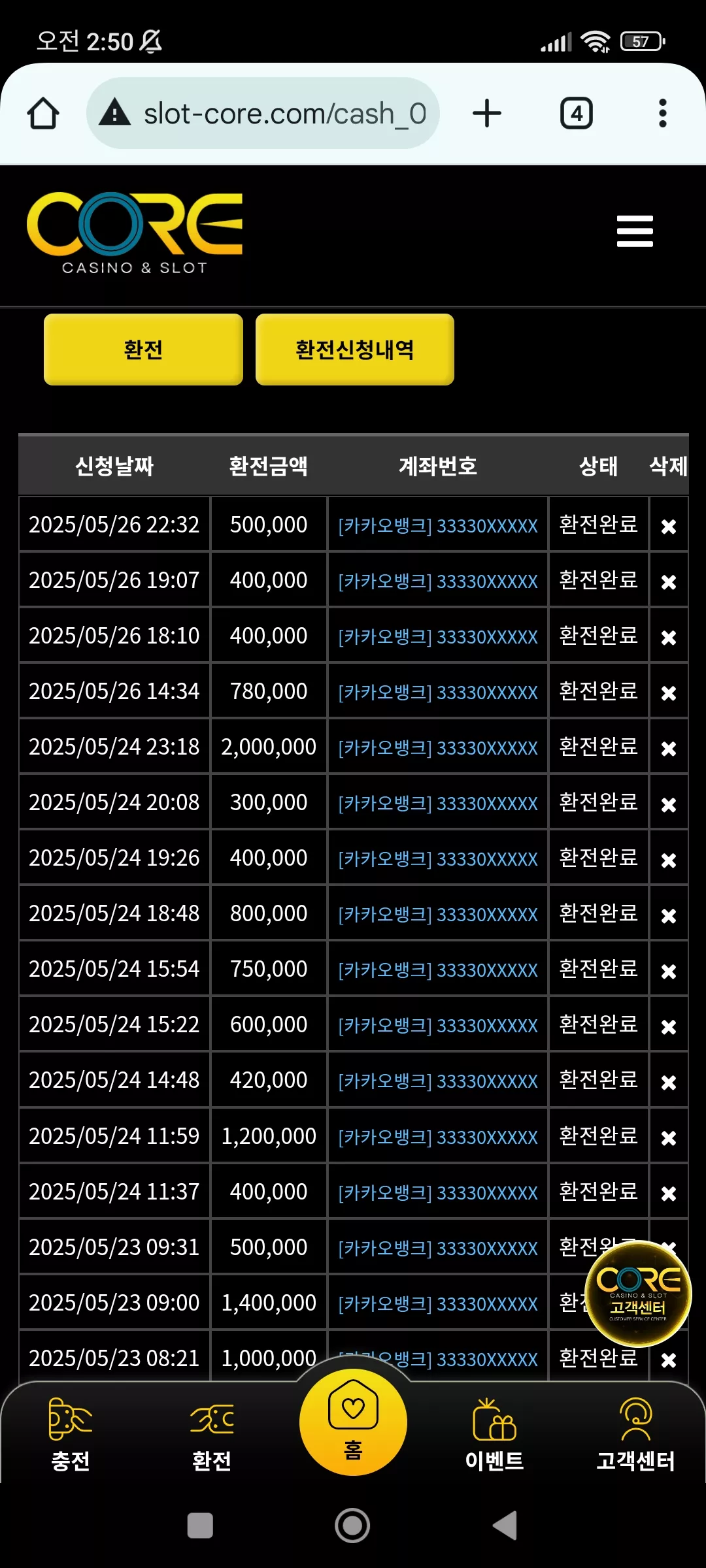Tap the slot-core.com address bar
Image resolution: width=706 pixels, height=1568 pixels.
click(263, 114)
